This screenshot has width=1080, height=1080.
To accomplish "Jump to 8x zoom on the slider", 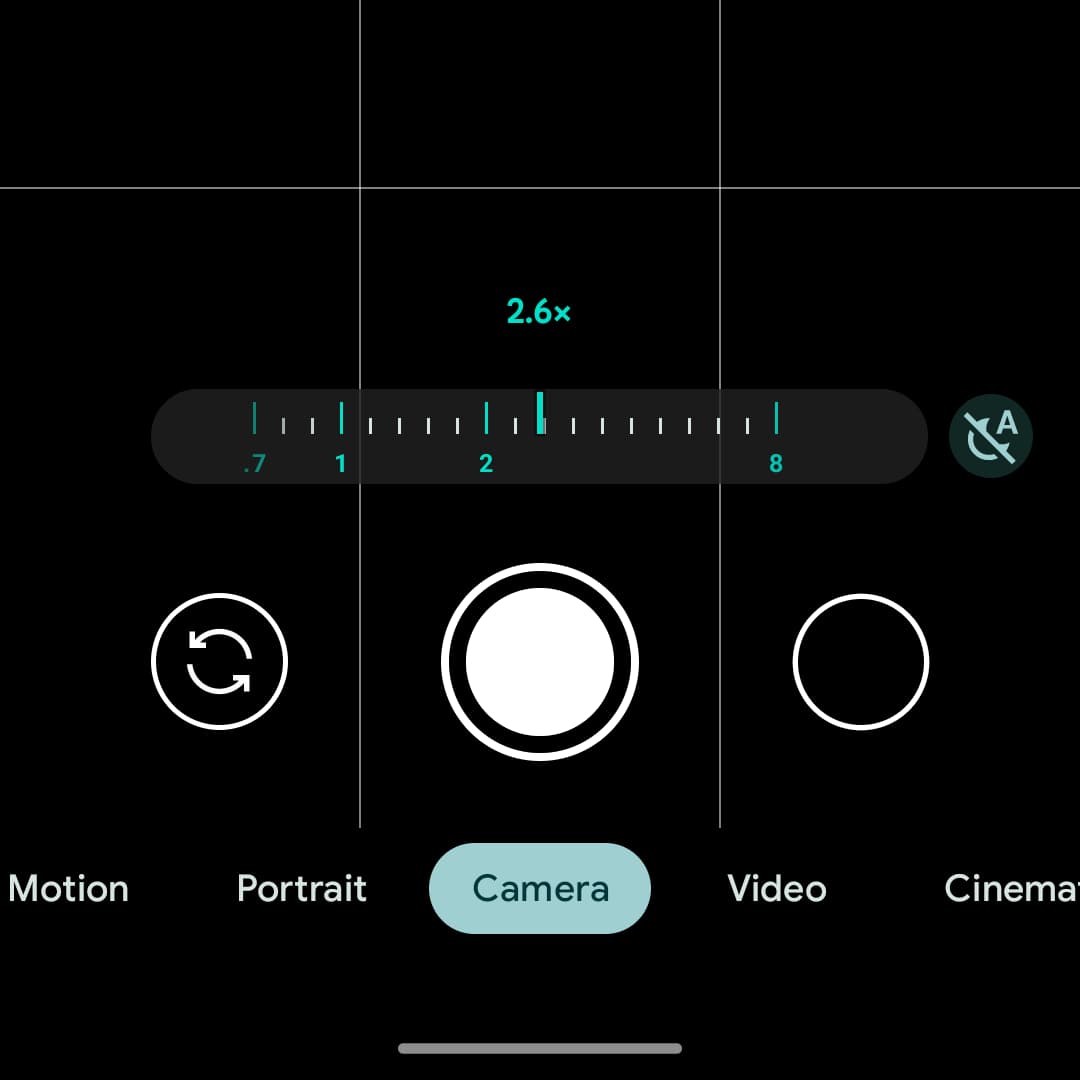I will (x=776, y=435).
